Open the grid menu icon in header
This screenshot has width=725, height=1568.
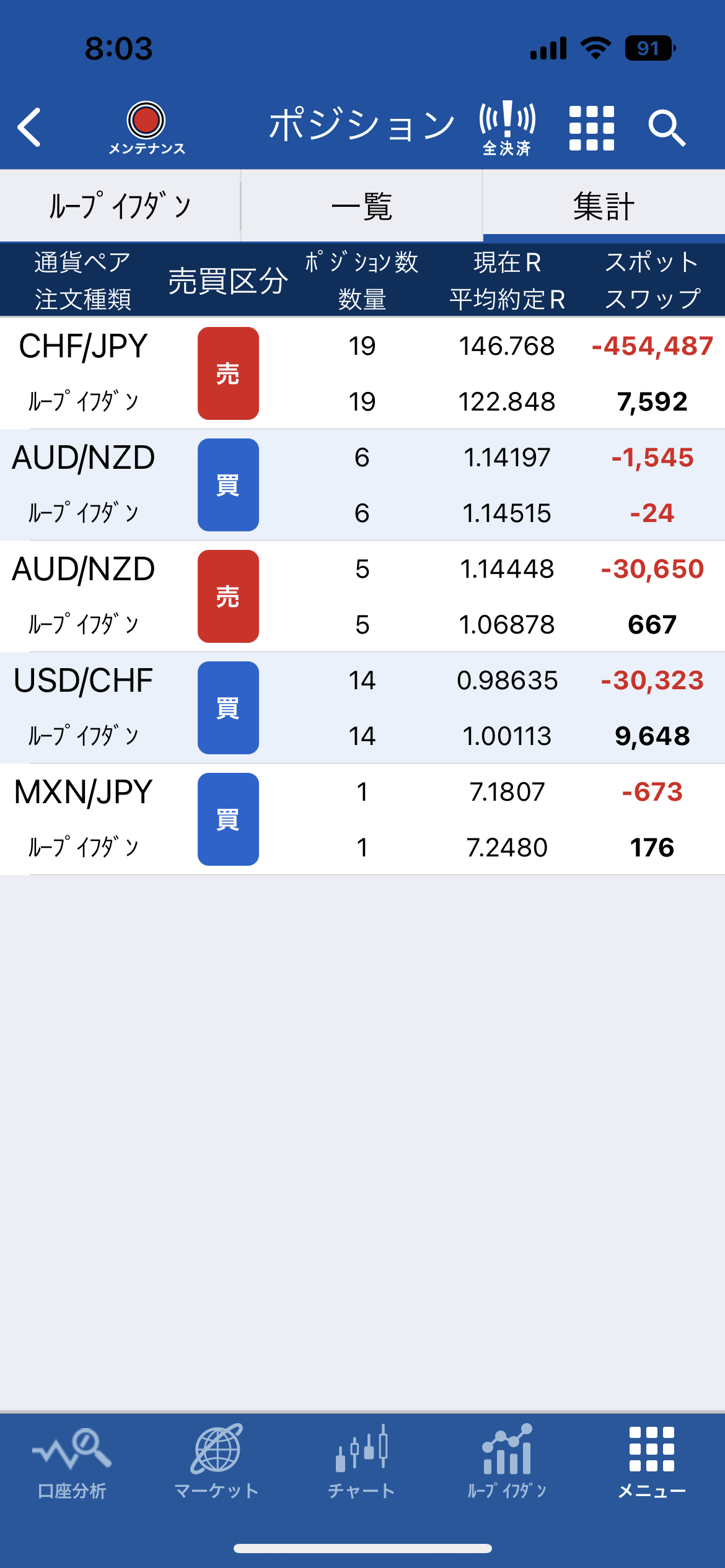pos(592,128)
